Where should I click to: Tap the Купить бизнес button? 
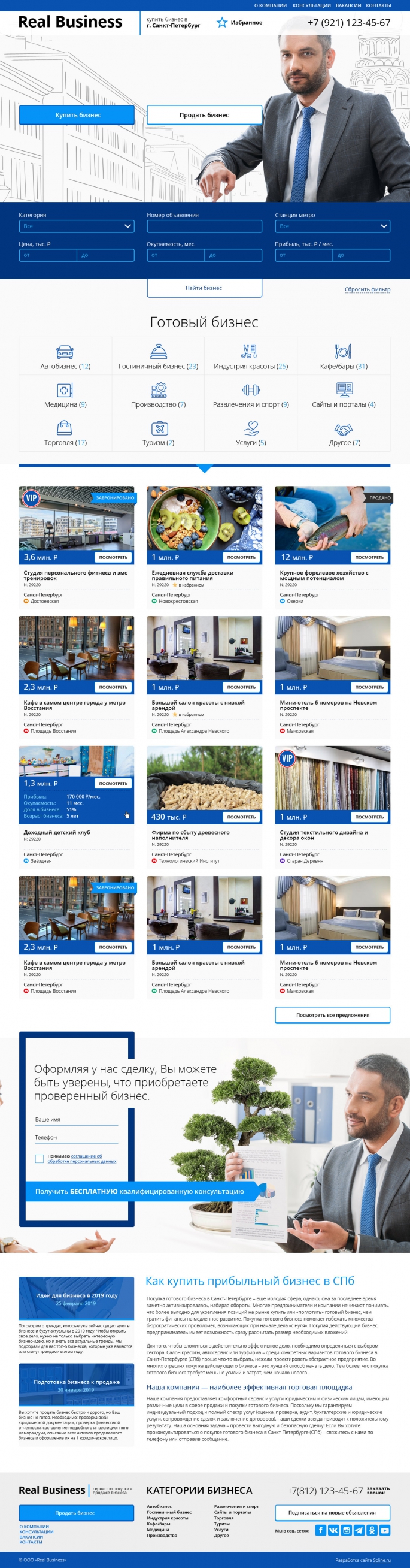pyautogui.click(x=77, y=115)
